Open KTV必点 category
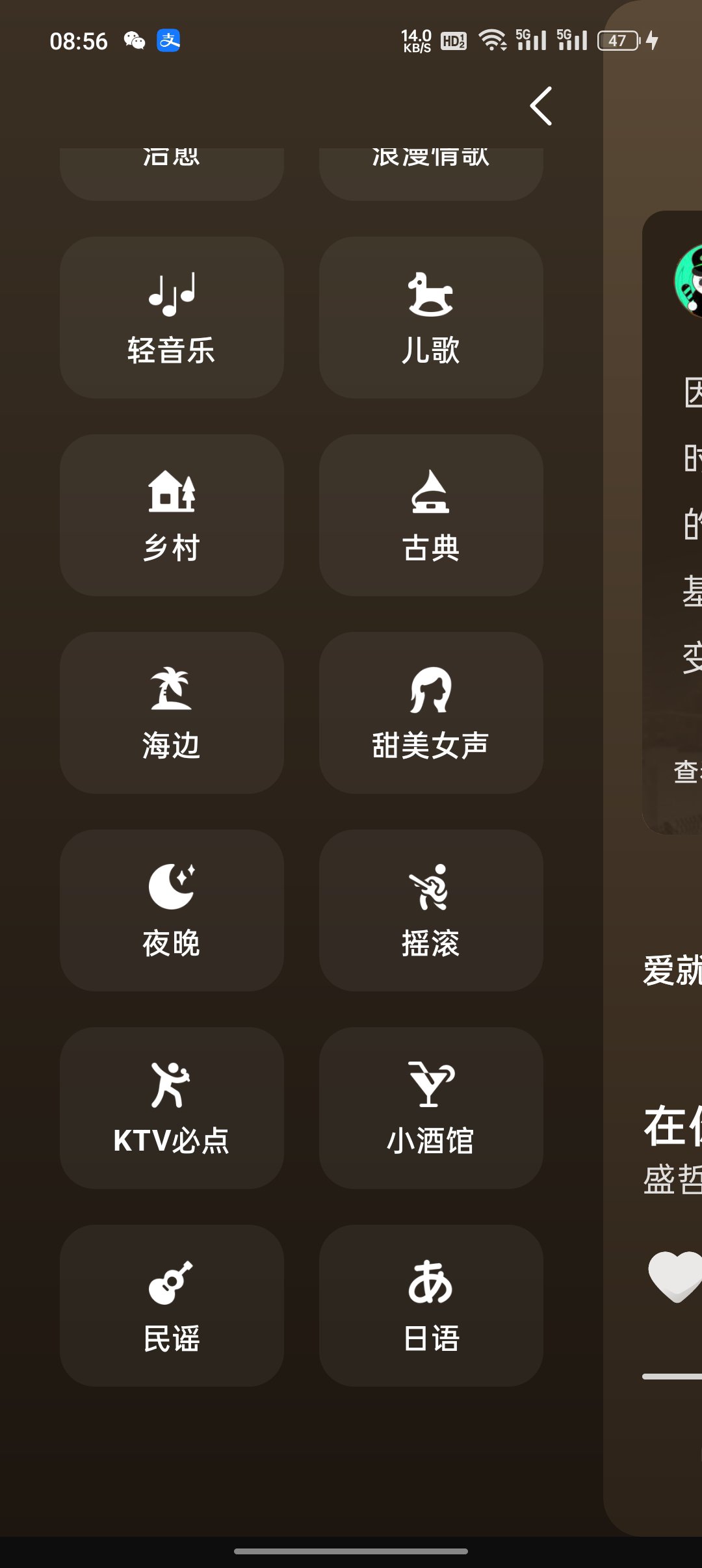The height and width of the screenshot is (1568, 702). pyautogui.click(x=172, y=1108)
